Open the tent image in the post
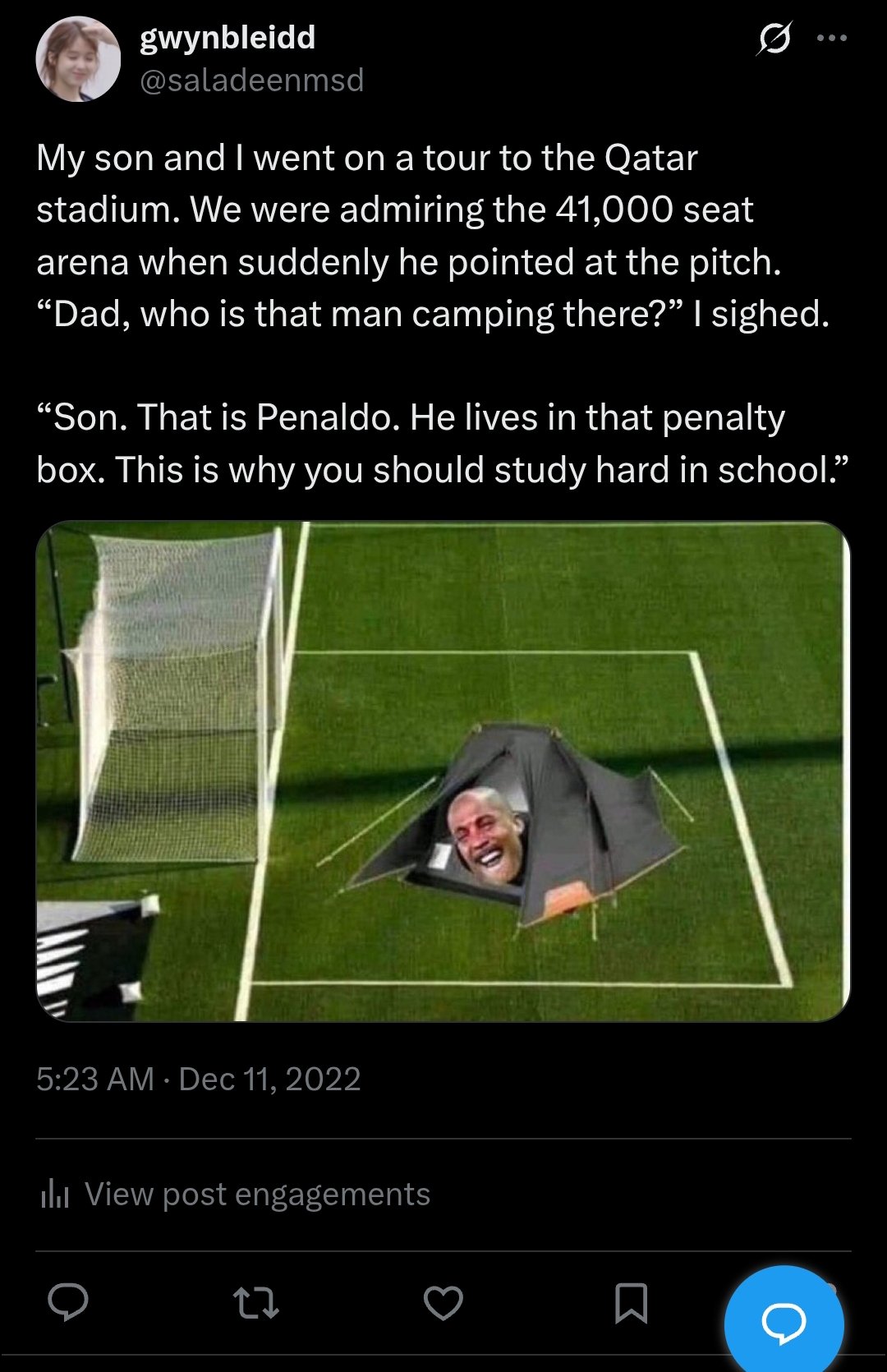Viewport: 887px width, 1372px height. click(443, 771)
